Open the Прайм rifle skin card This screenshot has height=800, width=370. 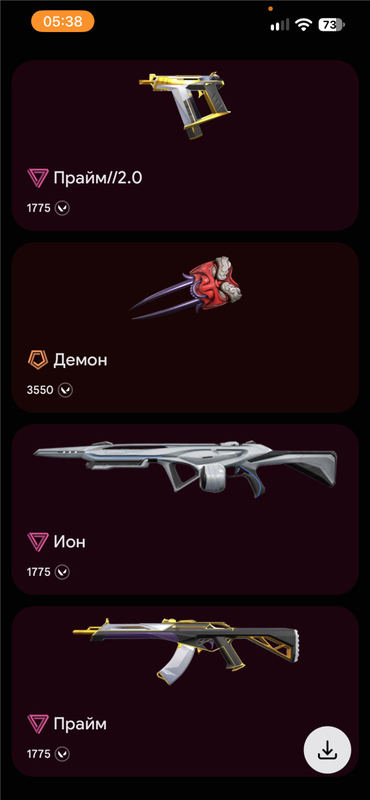(x=185, y=691)
